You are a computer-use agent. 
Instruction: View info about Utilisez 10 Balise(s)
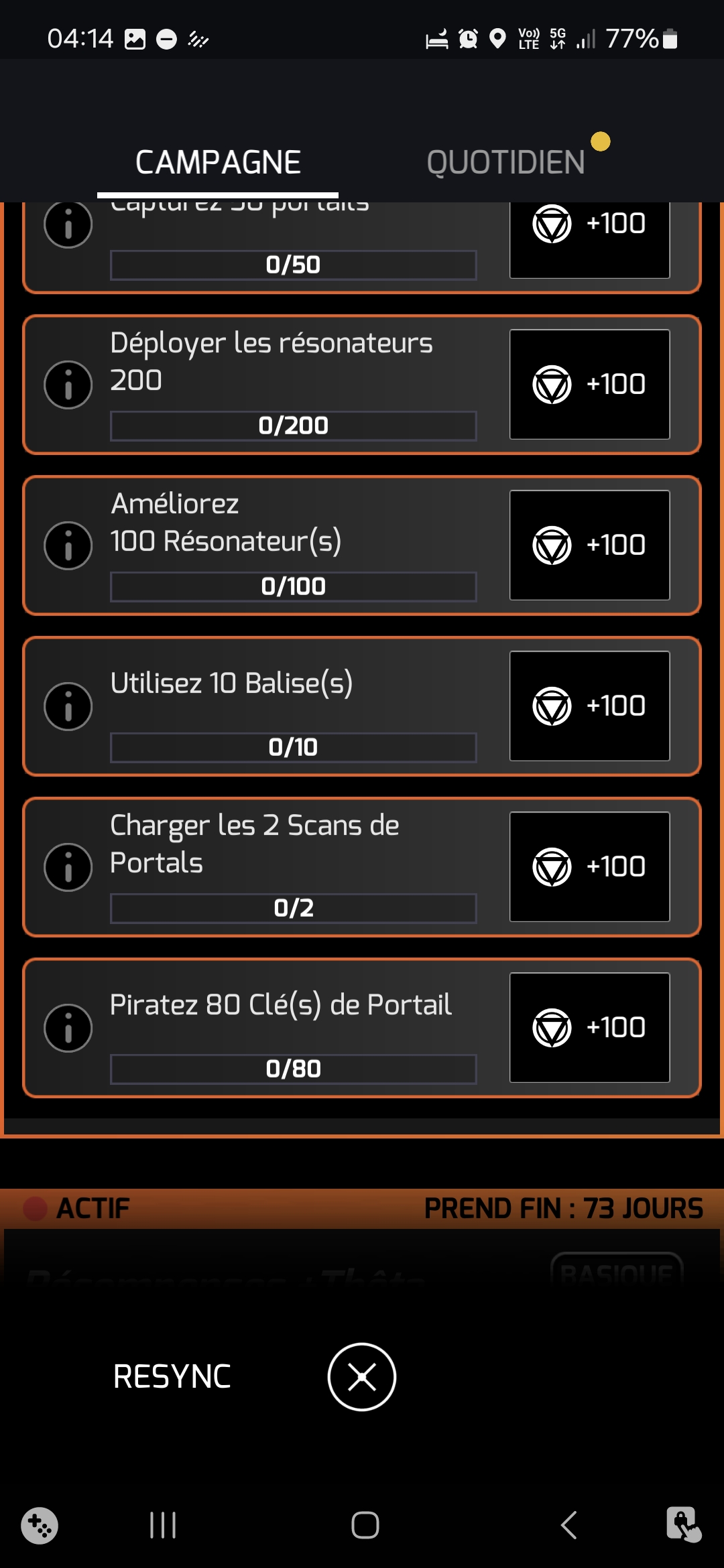pos(68,706)
